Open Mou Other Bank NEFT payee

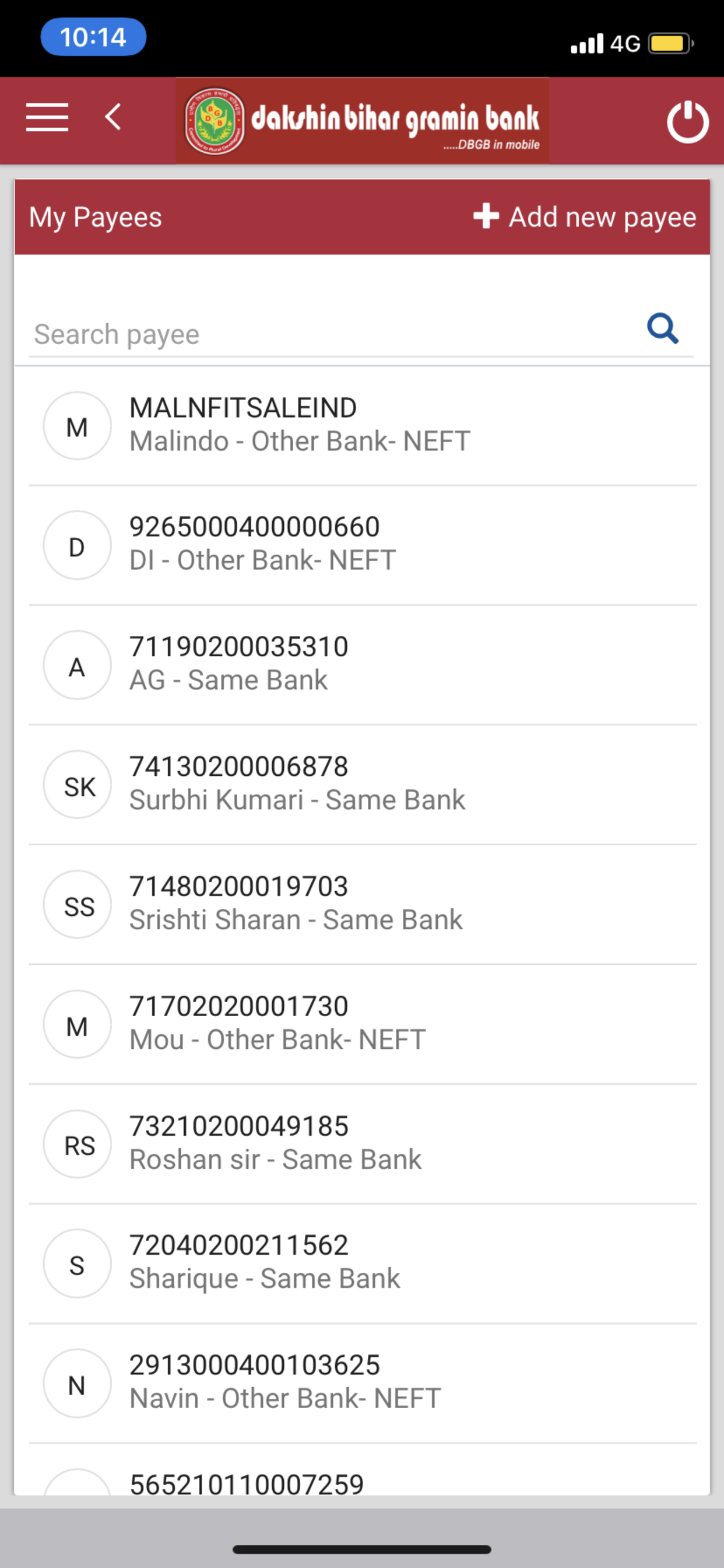click(363, 1024)
